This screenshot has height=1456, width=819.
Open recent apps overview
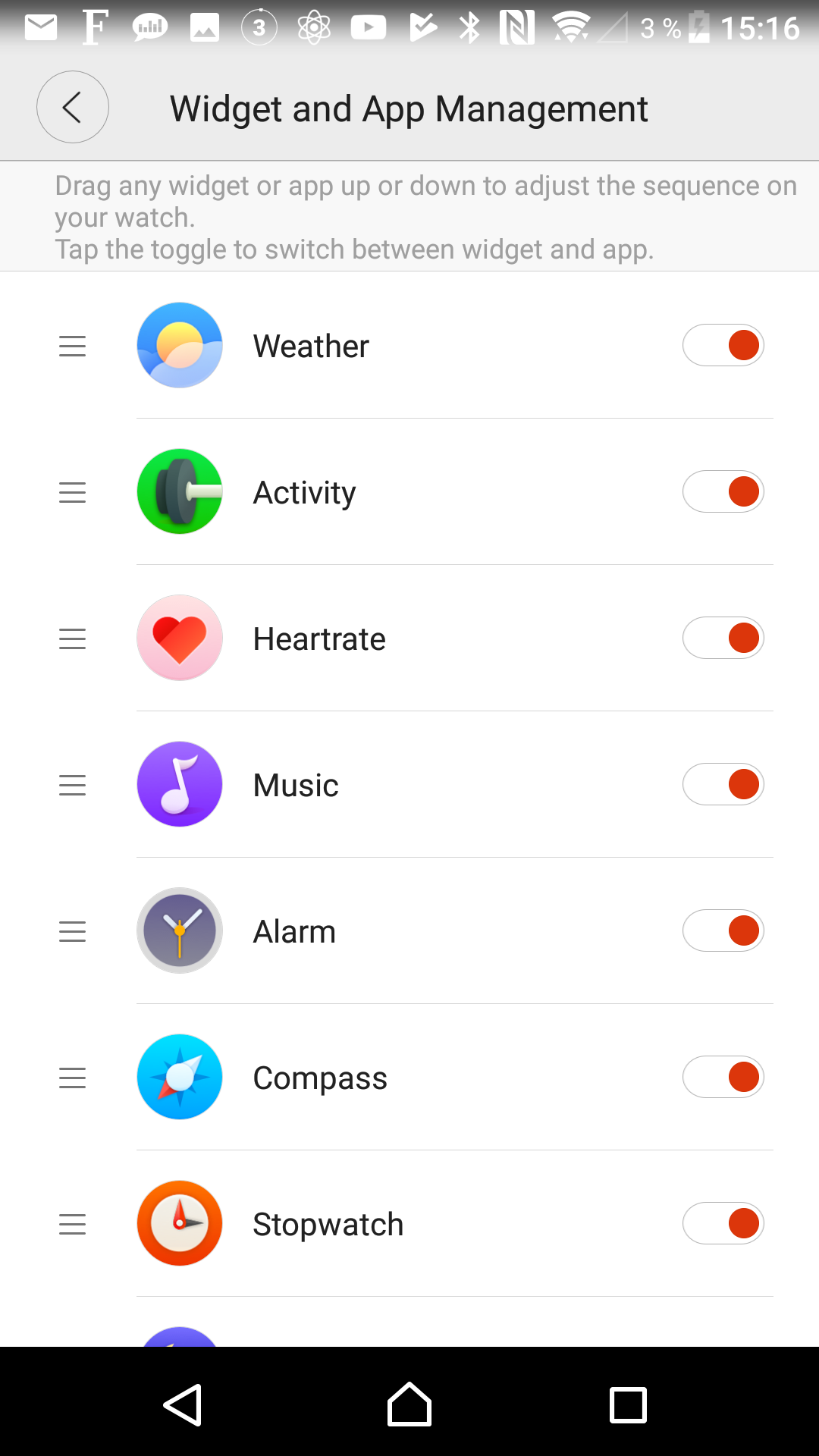pyautogui.click(x=628, y=1405)
